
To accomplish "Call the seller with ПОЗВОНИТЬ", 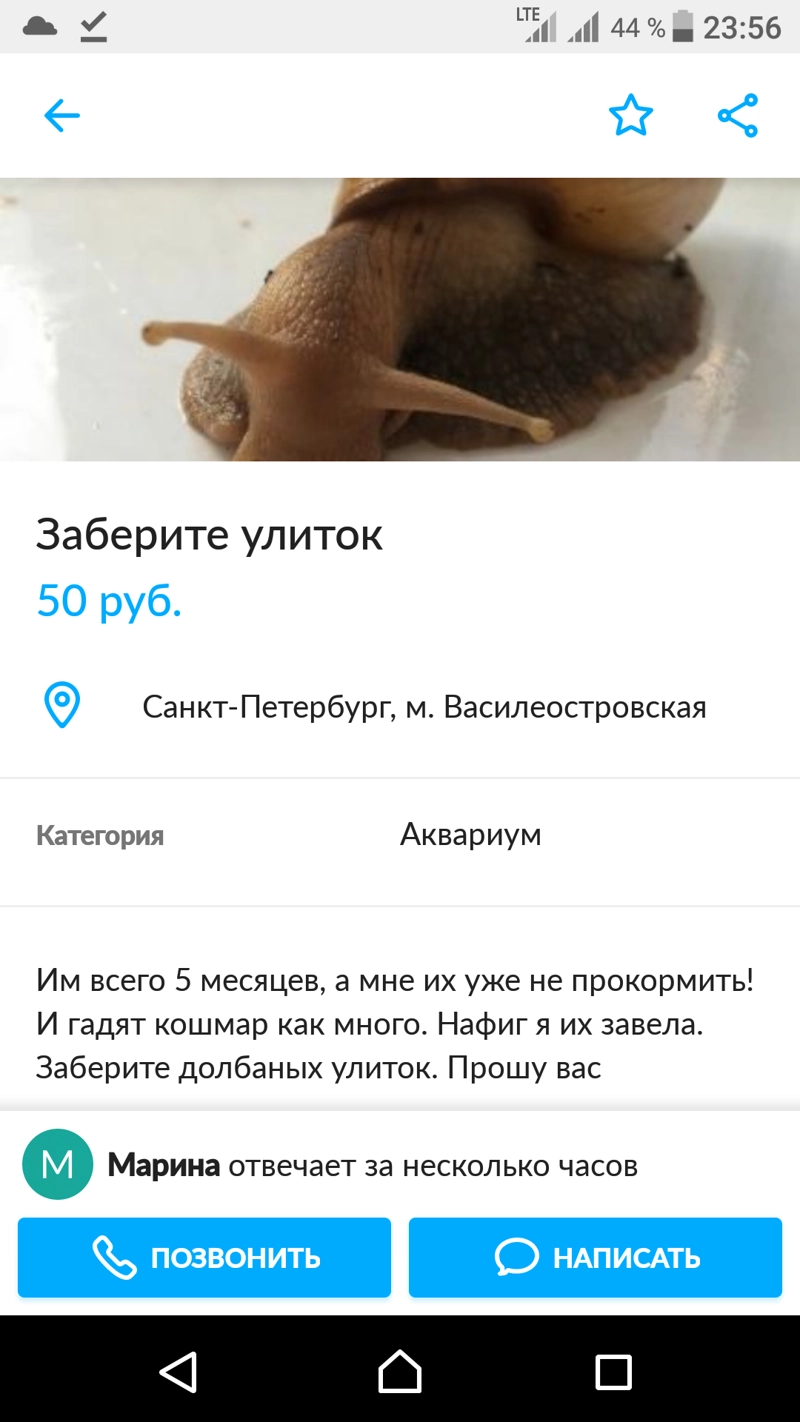I will pos(204,1257).
